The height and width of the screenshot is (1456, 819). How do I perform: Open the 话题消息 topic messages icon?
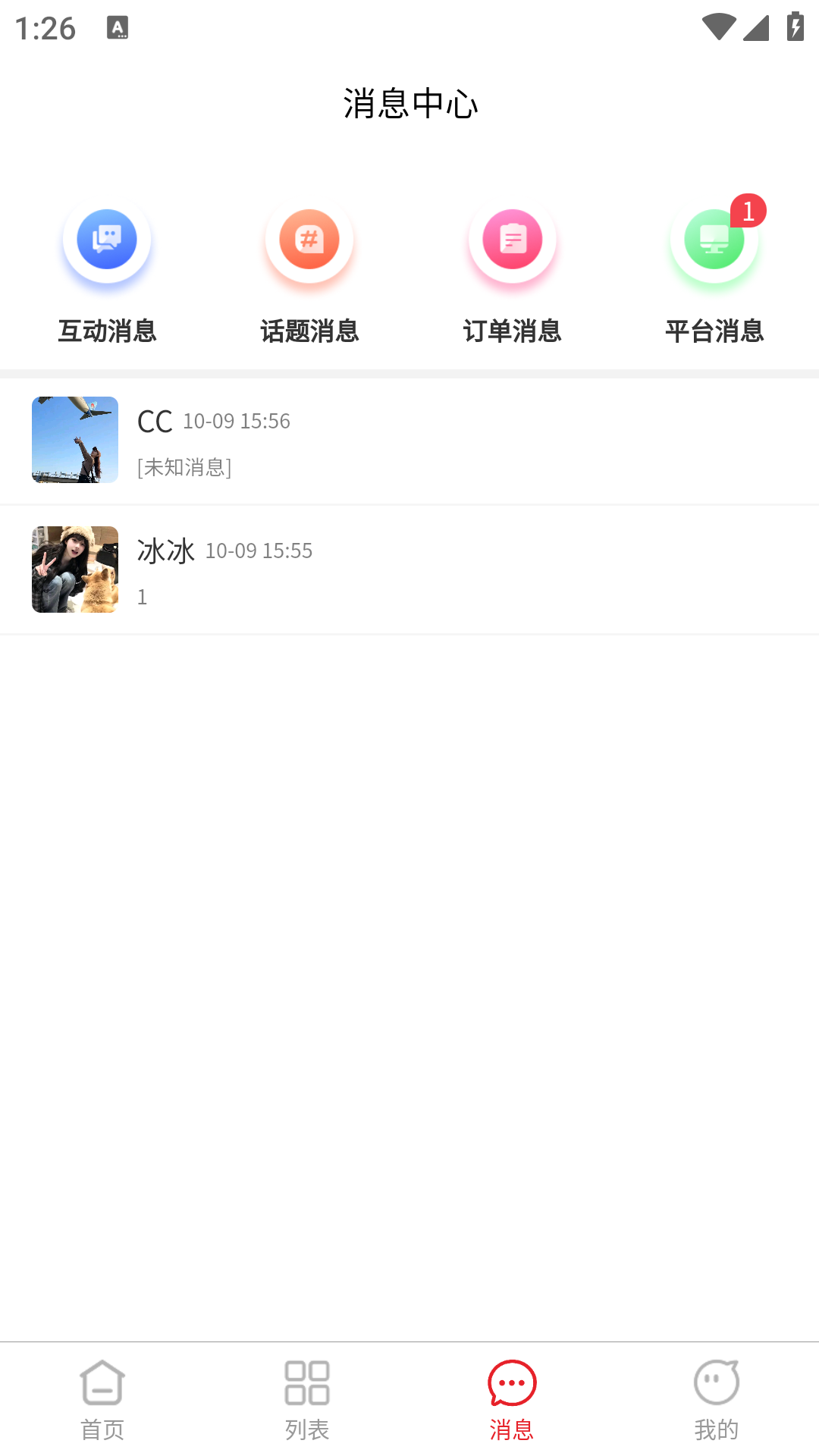tap(309, 239)
